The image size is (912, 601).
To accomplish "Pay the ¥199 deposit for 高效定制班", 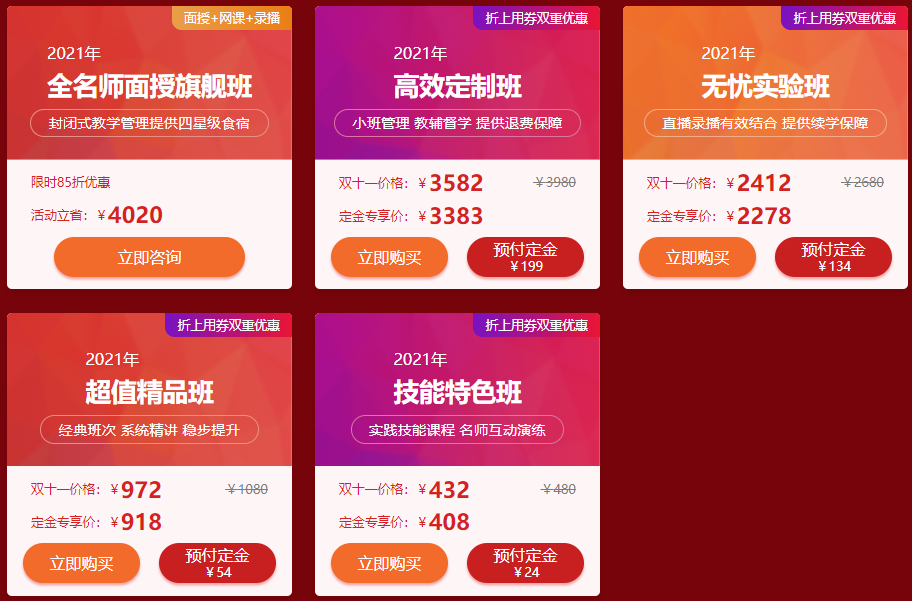I will click(x=525, y=257).
